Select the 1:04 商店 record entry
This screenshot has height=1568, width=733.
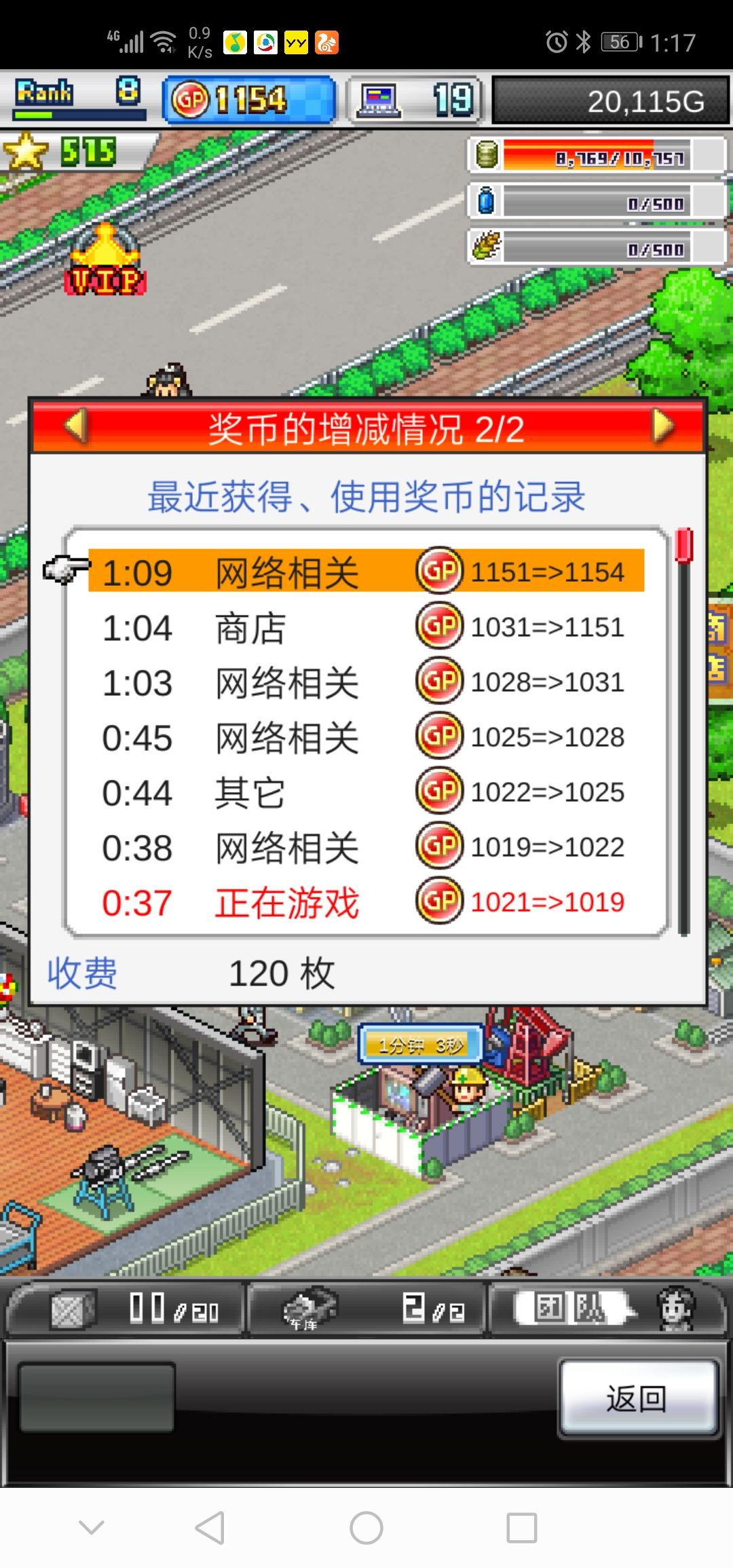366,628
